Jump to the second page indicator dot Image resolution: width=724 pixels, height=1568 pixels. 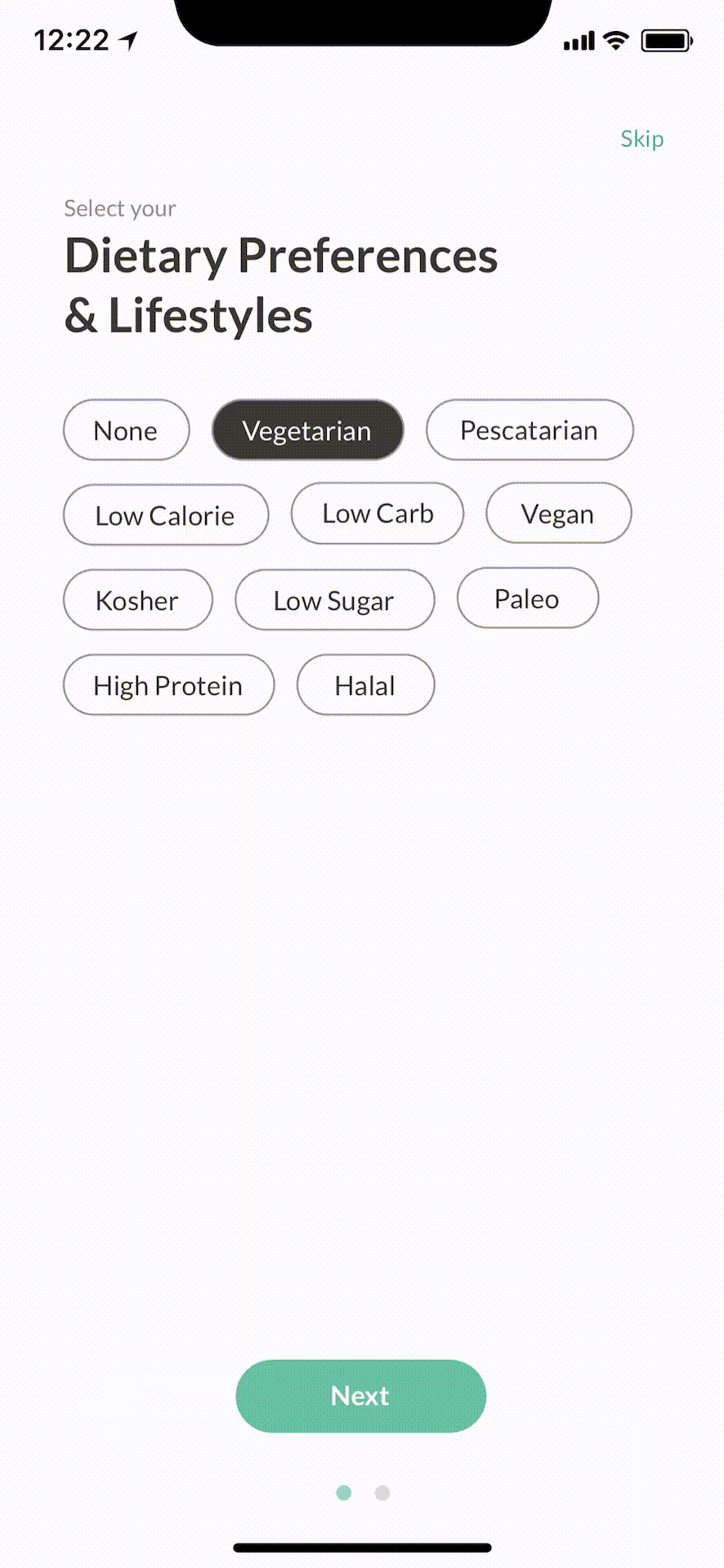click(382, 1493)
